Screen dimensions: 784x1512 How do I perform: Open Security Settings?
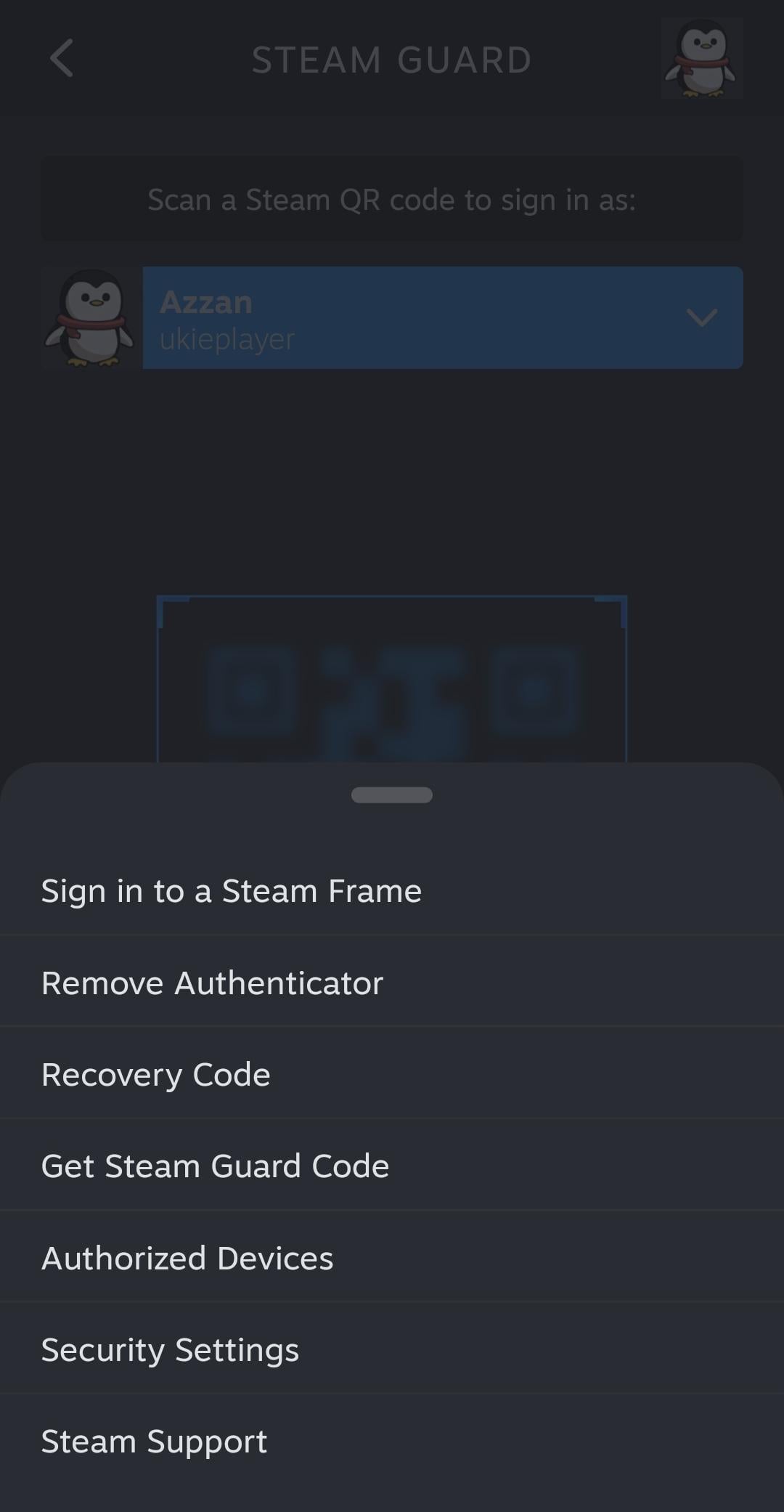click(x=170, y=1350)
